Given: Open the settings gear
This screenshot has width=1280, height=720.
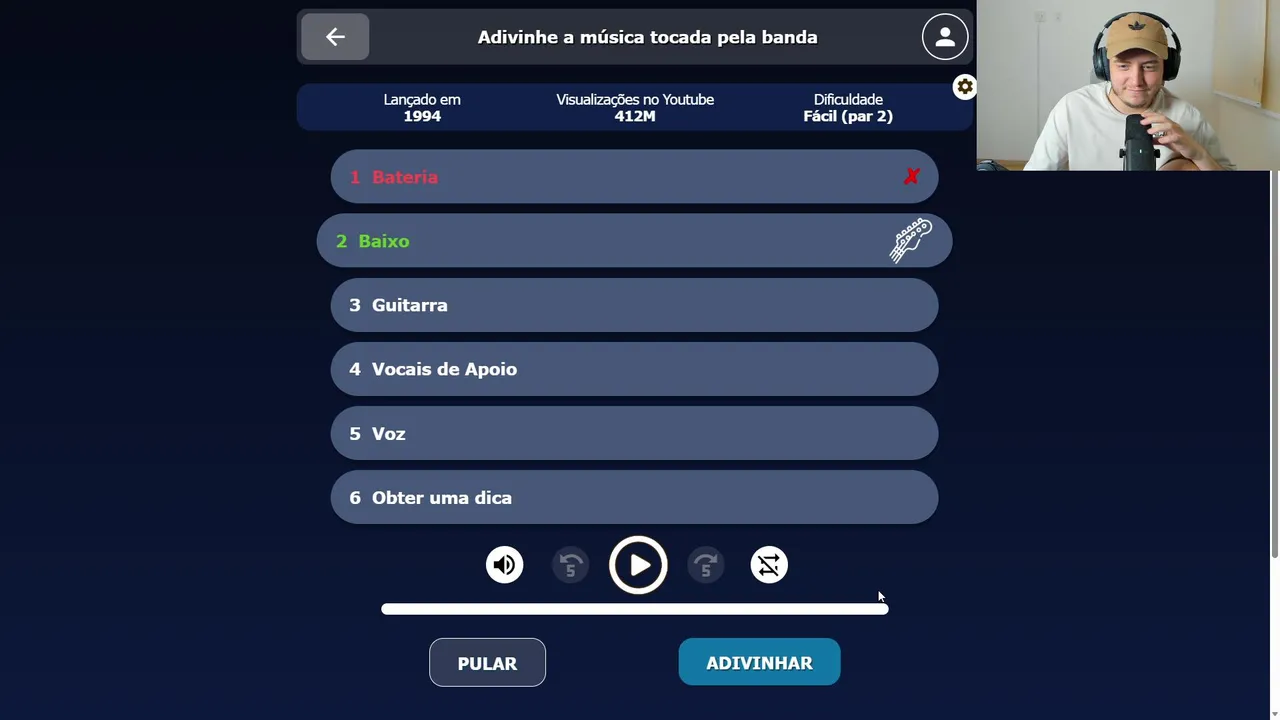Looking at the screenshot, I should 964,87.
